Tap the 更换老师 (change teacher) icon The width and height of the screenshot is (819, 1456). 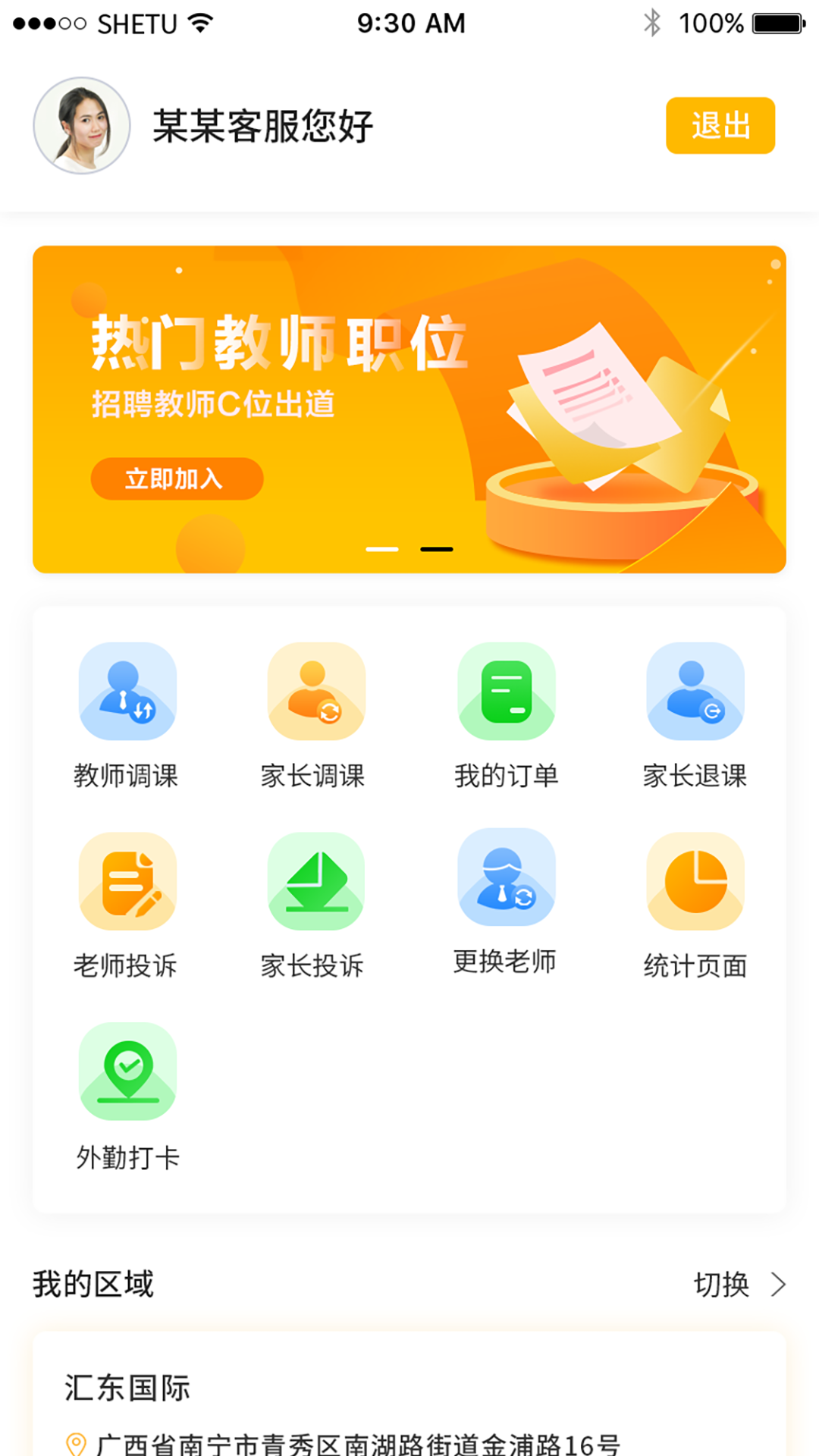(x=505, y=880)
